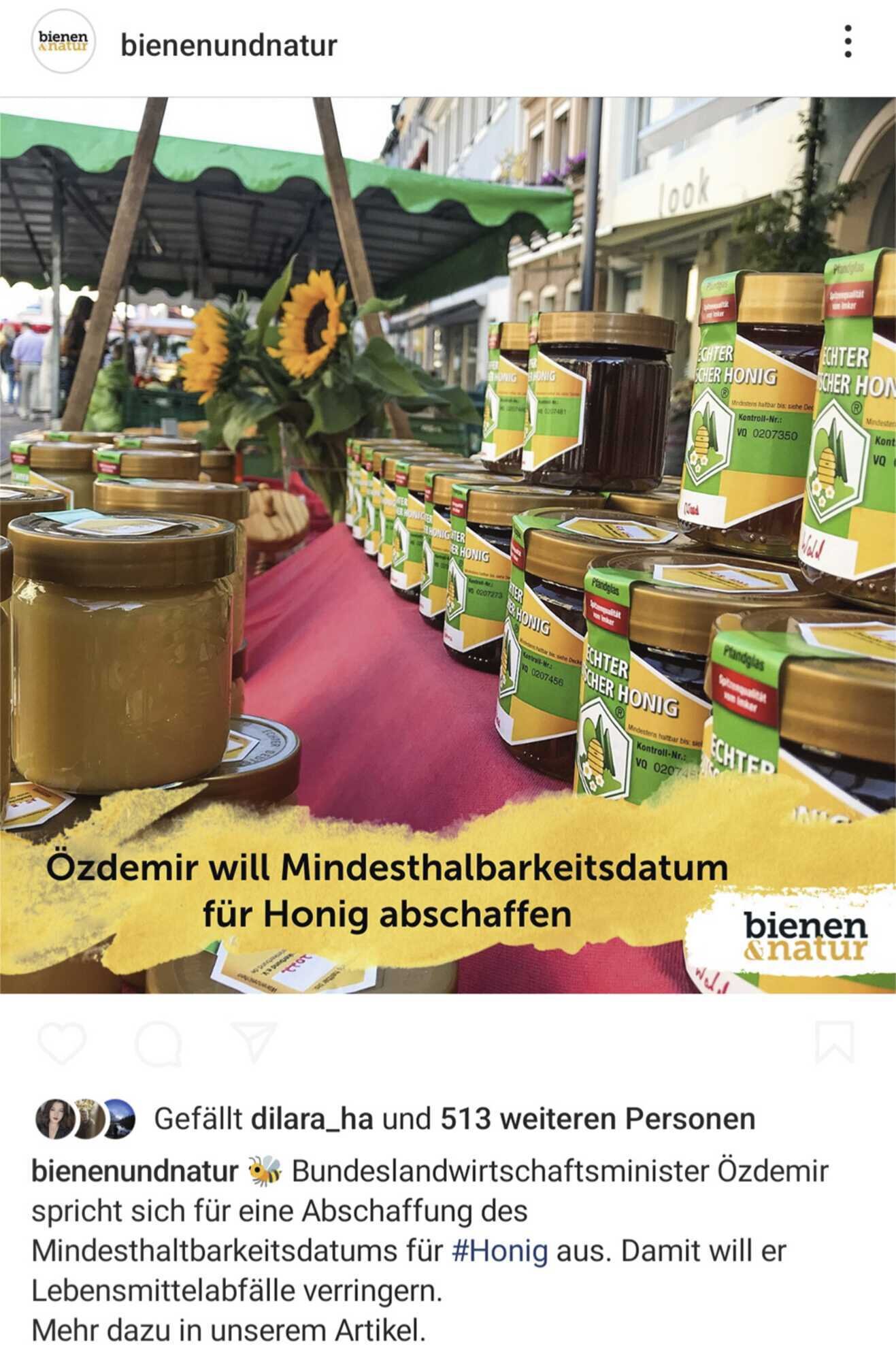Image resolution: width=896 pixels, height=1361 pixels.
Task: Open the post's three-dot overflow menu
Action: tap(847, 42)
